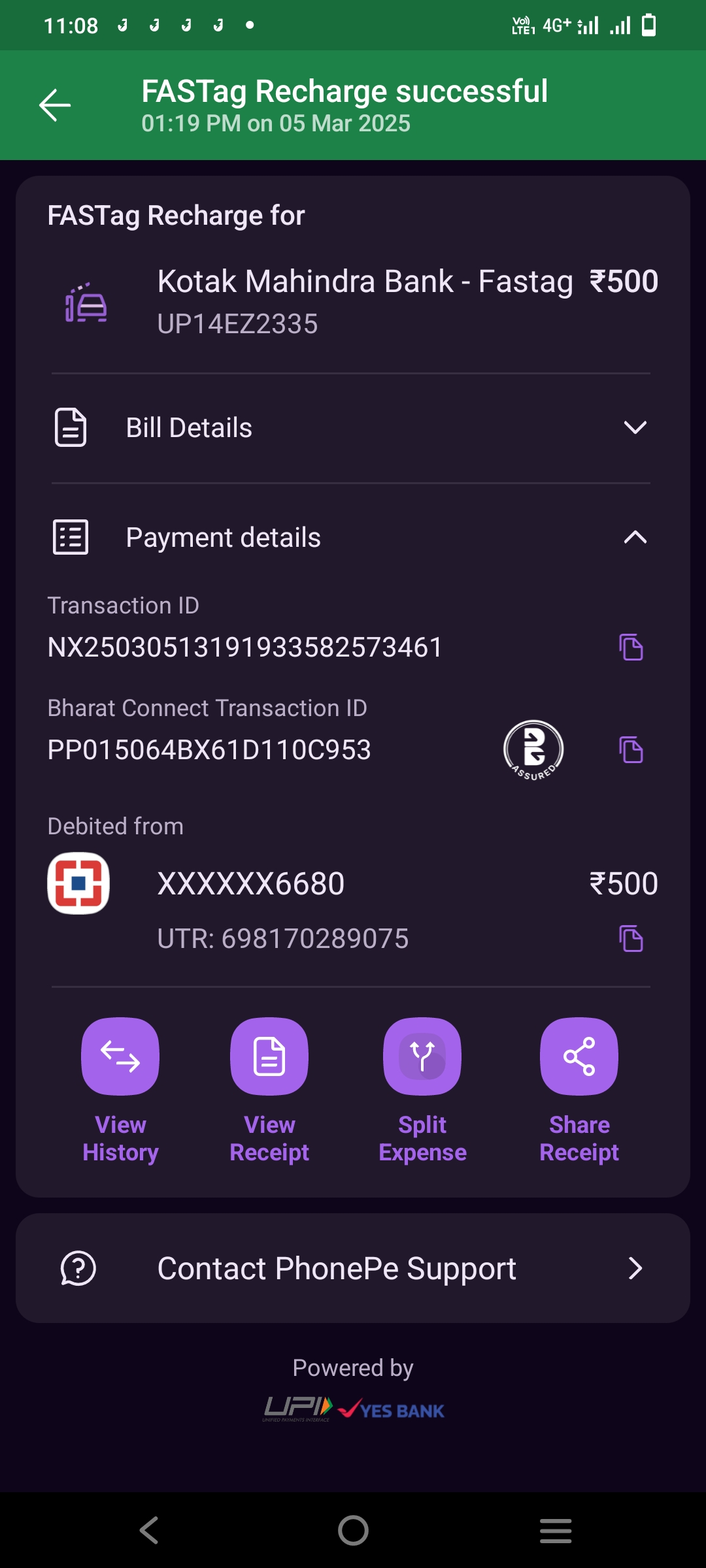Share the receipt
706x1568 pixels.
579,1091
